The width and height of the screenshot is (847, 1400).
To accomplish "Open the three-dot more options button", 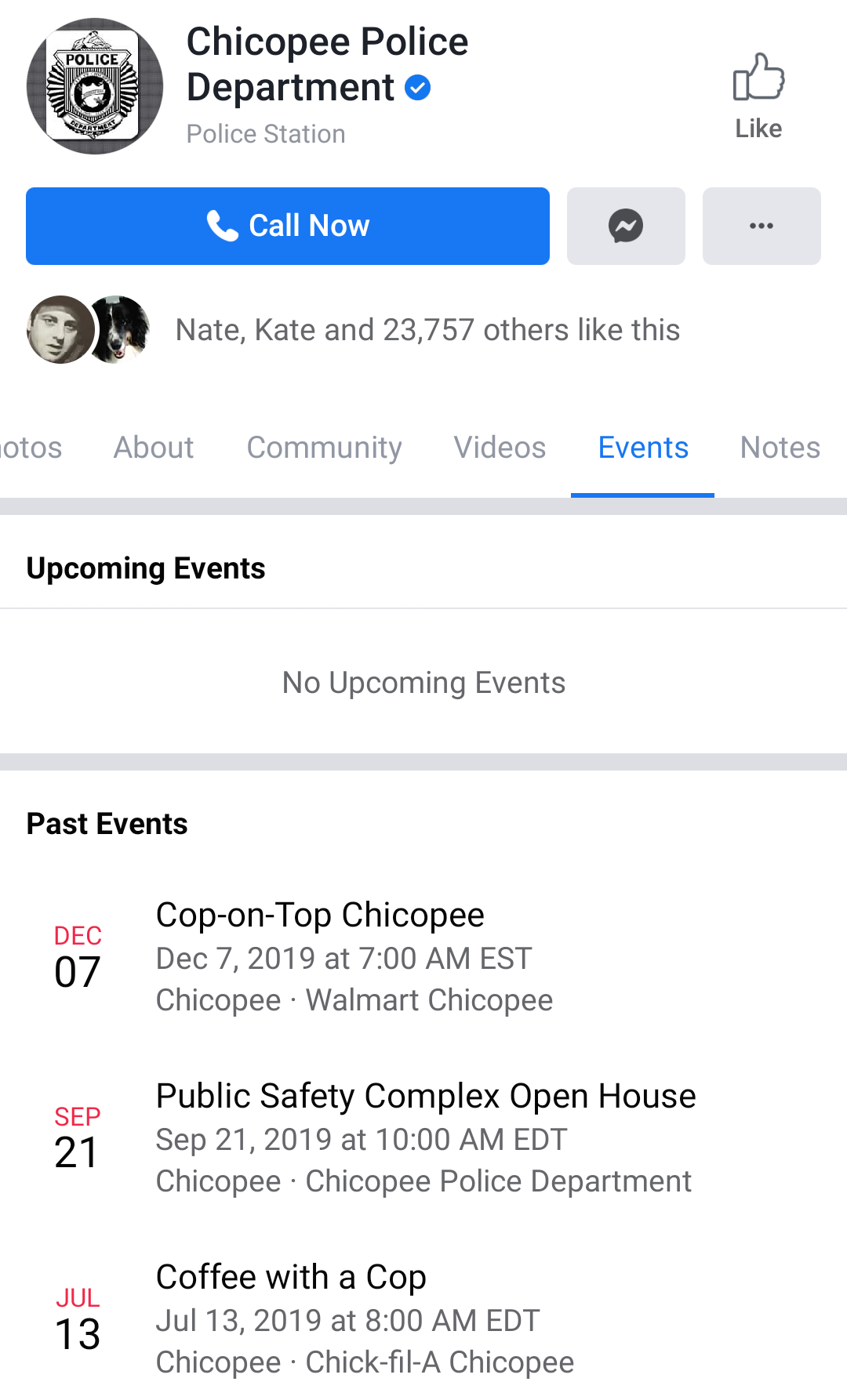I will pyautogui.click(x=762, y=226).
